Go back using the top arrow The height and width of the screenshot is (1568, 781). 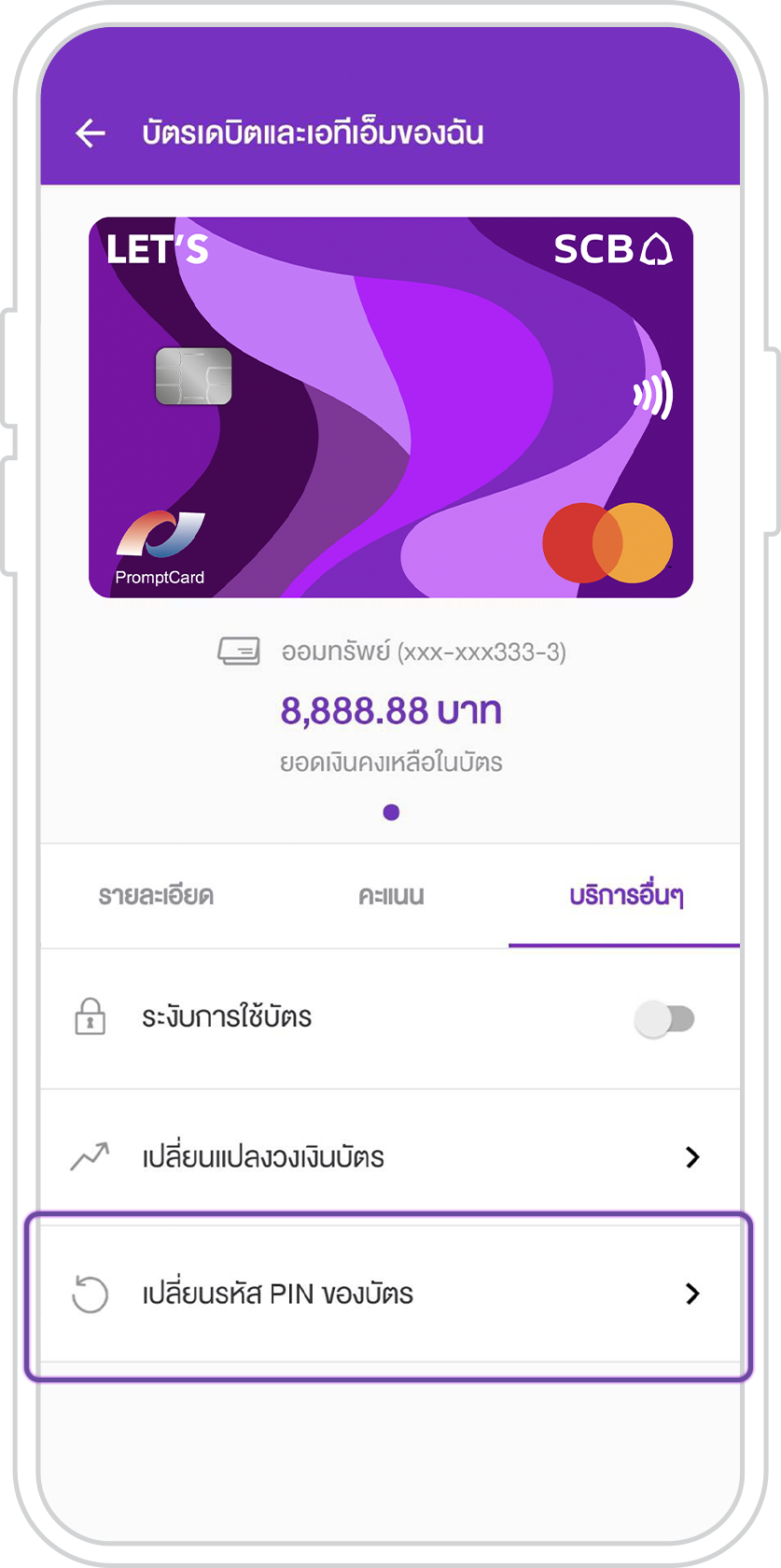pyautogui.click(x=91, y=133)
